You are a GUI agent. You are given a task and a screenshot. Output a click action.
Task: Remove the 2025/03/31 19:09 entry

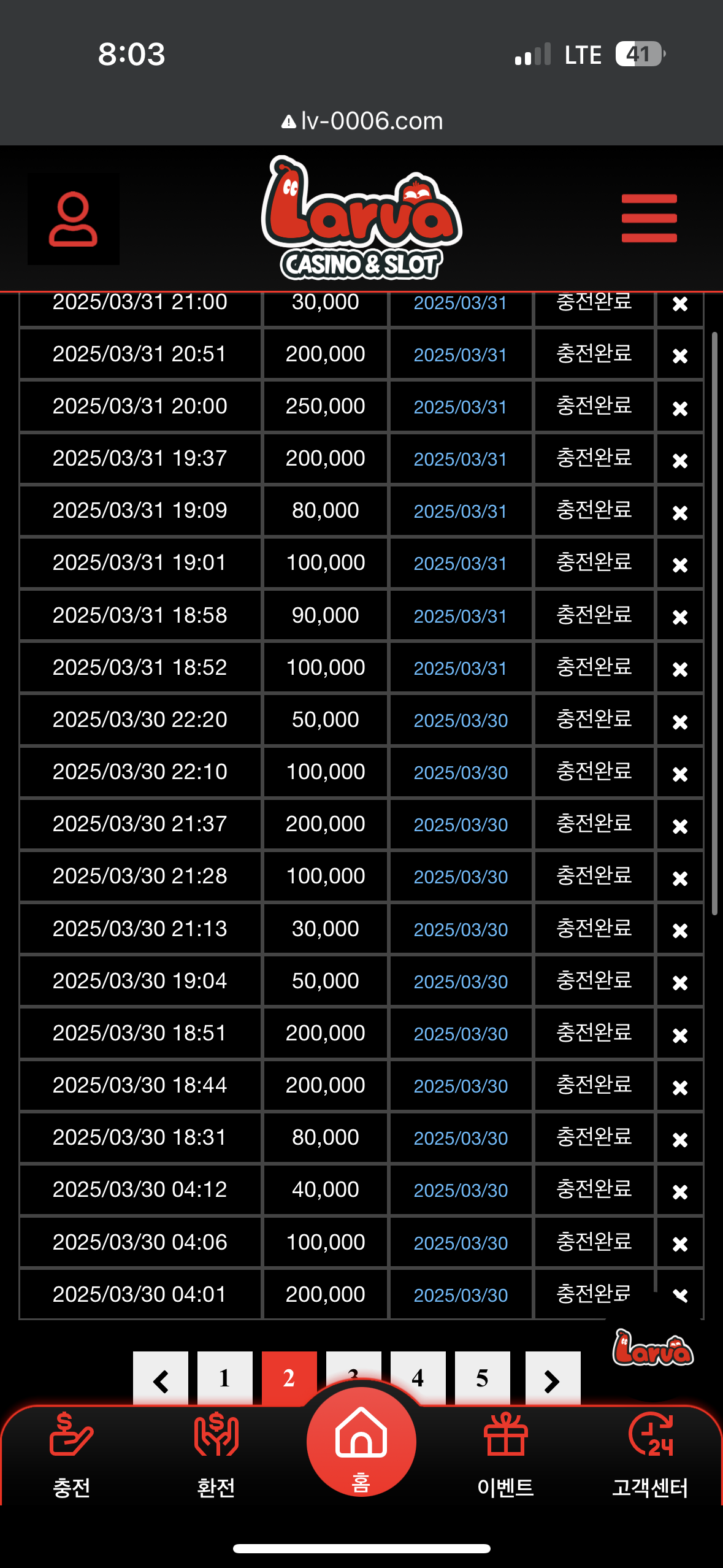679,512
